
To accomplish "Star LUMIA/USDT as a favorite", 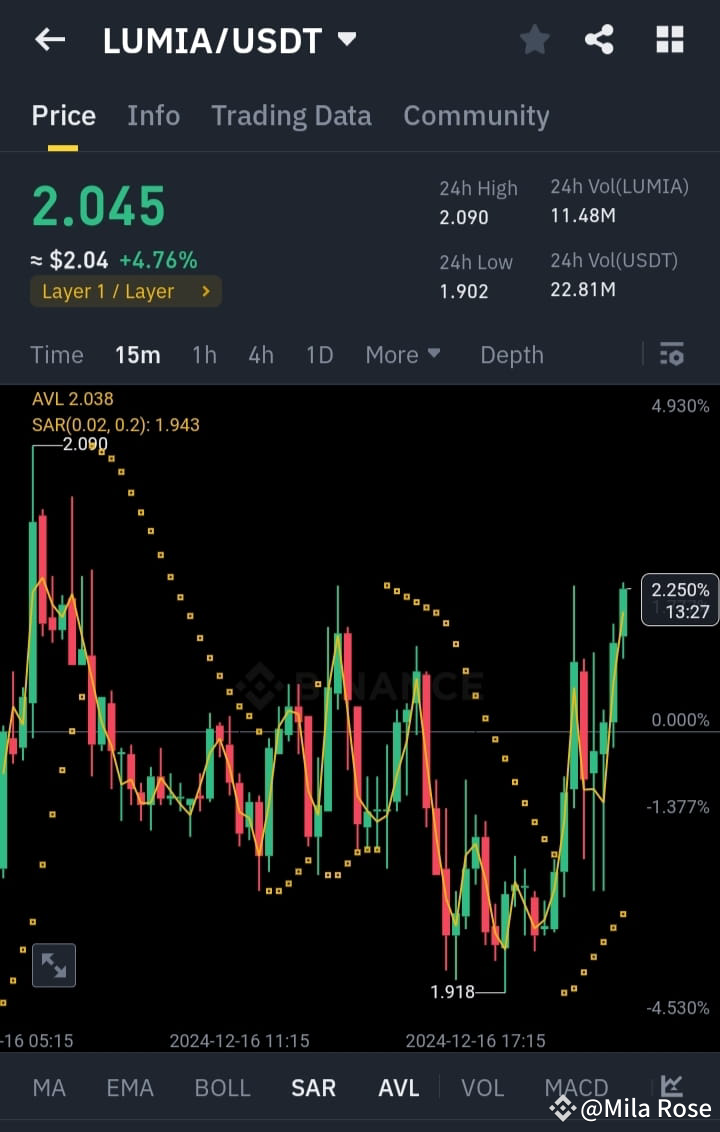I will [534, 40].
